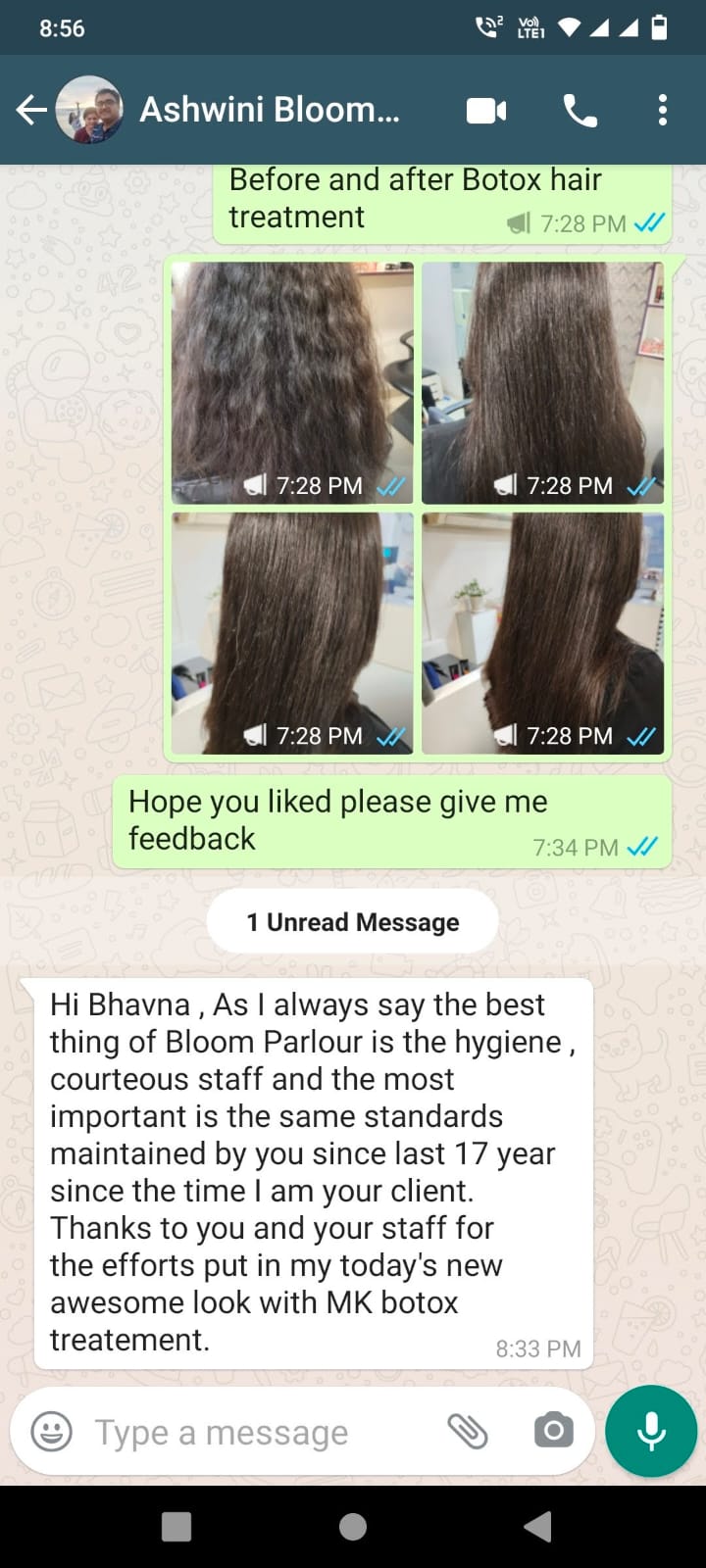Open the overflow menu
This screenshot has height=1568, width=706.
coord(663,110)
